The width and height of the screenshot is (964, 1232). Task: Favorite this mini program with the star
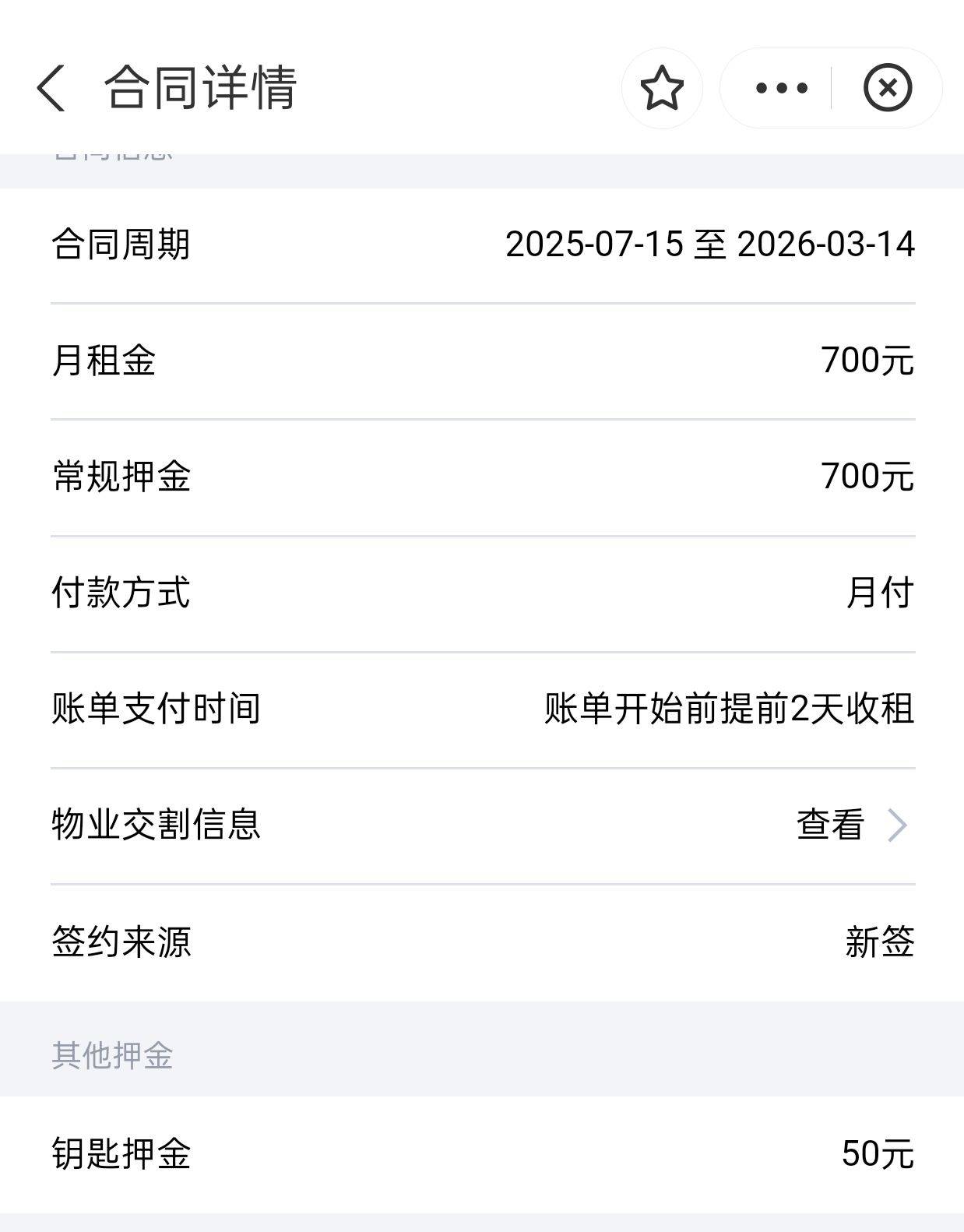(x=662, y=88)
